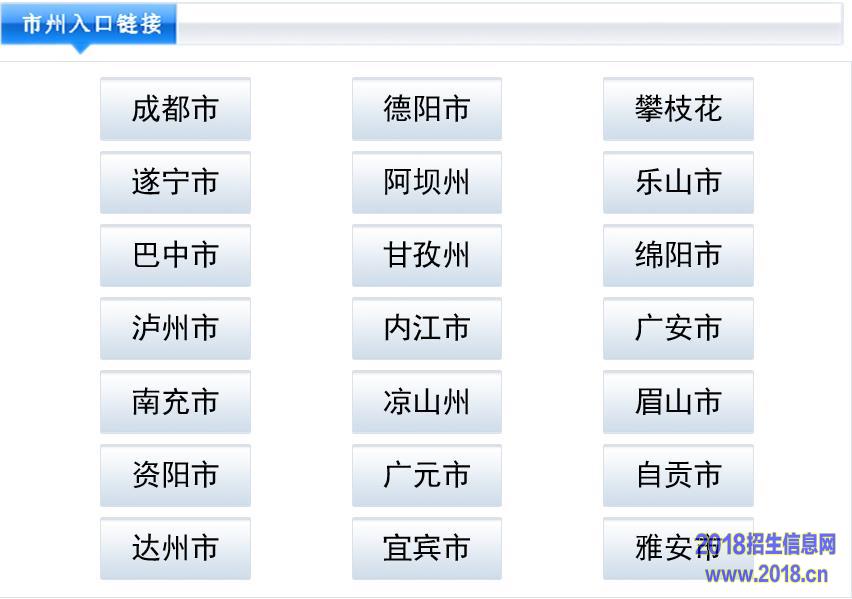Viewport: 852px width, 599px height.
Task: Tap the 凉山州 button
Action: (426, 402)
